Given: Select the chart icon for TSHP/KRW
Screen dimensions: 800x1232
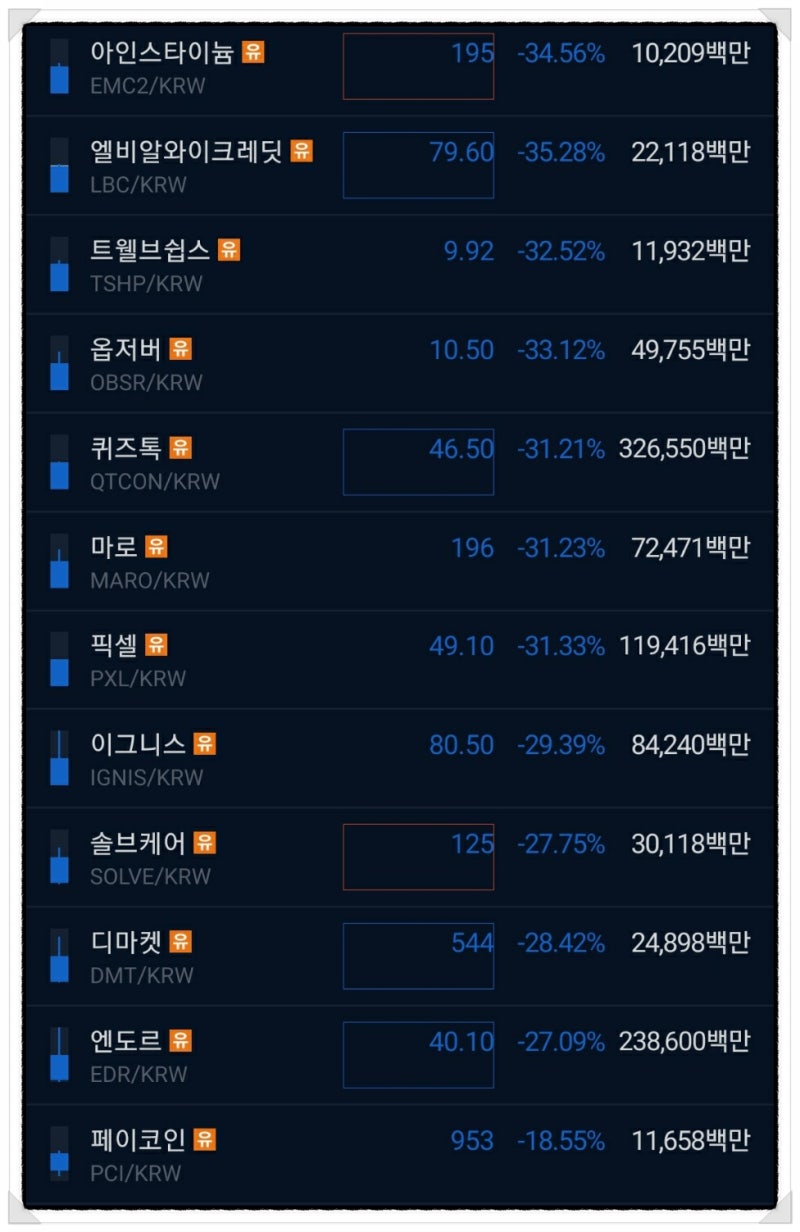Looking at the screenshot, I should [57, 263].
